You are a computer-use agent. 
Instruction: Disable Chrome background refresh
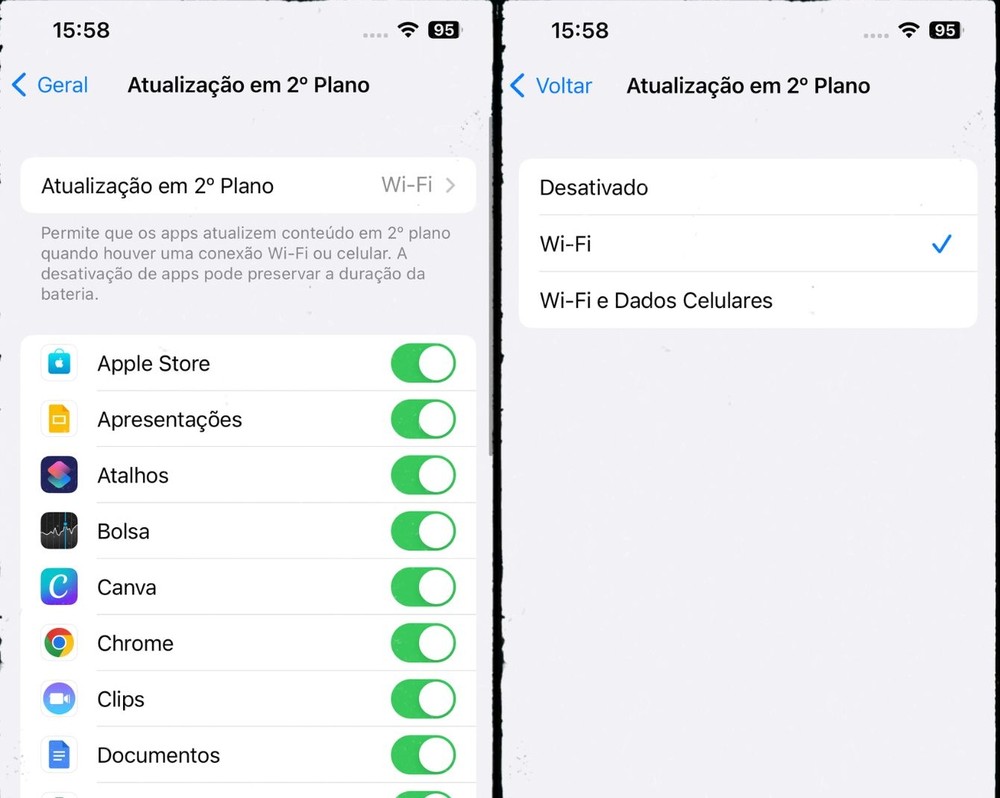pos(422,643)
